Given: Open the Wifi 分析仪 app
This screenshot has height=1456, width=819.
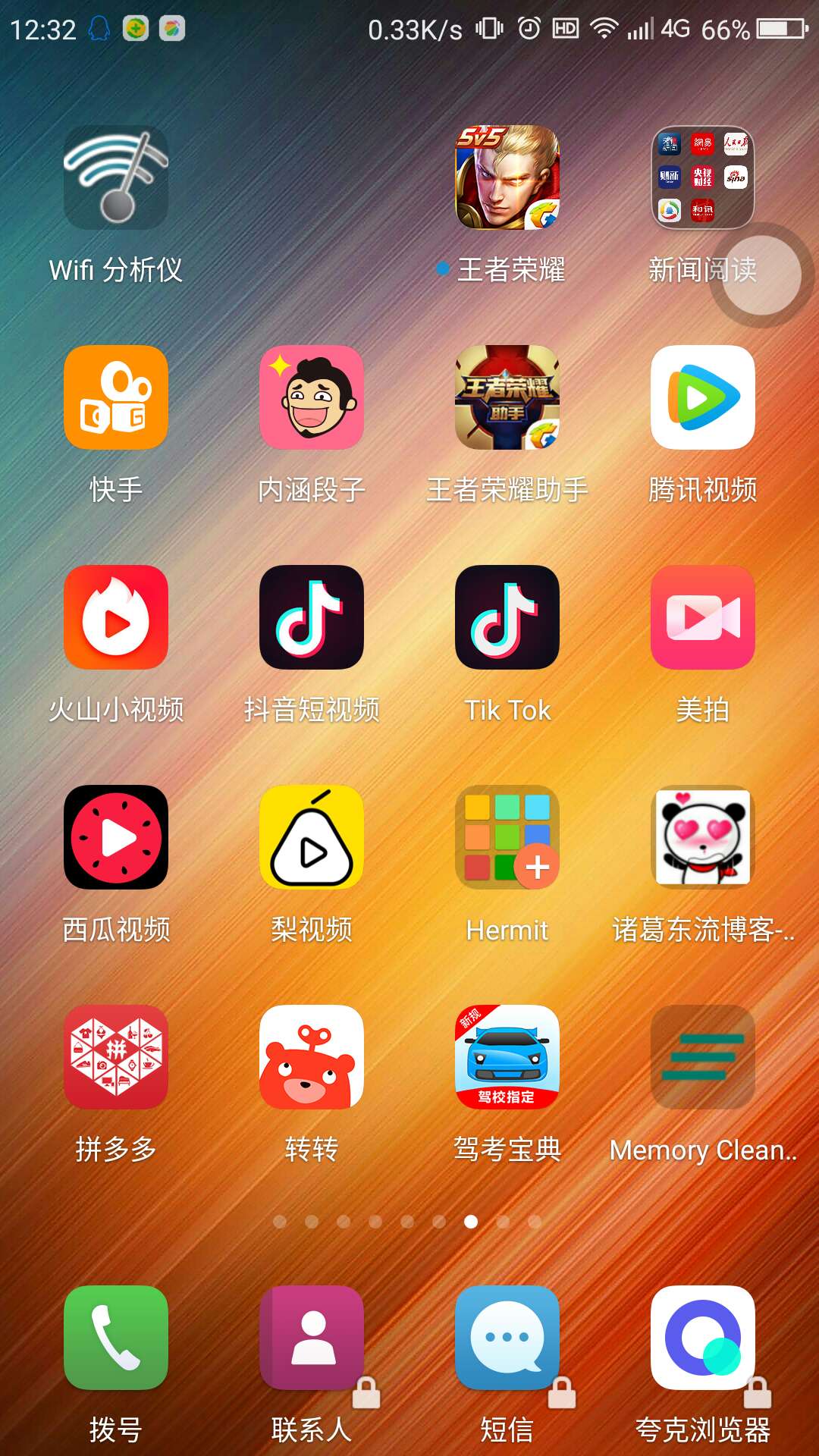Looking at the screenshot, I should (116, 177).
